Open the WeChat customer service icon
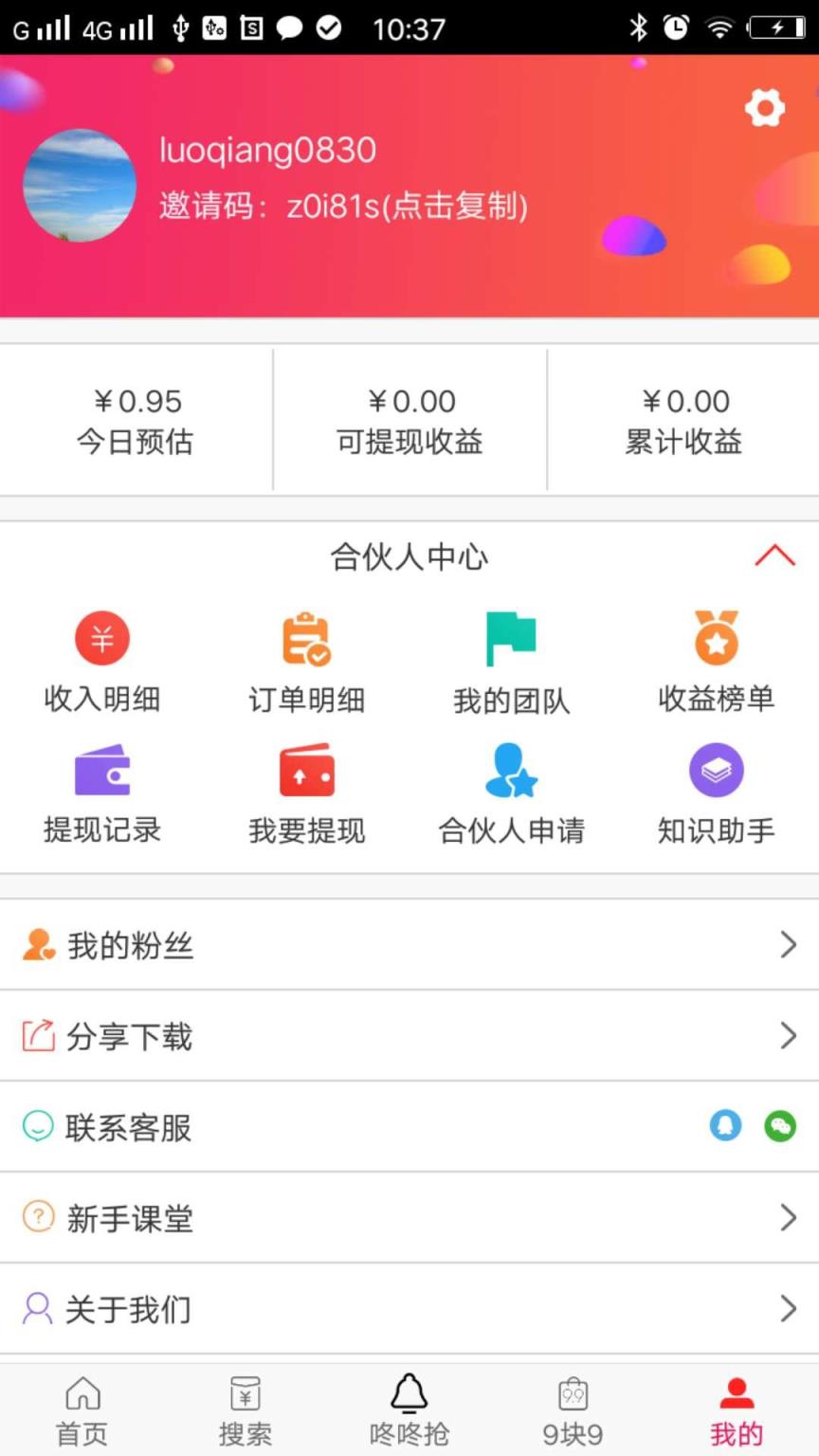The height and width of the screenshot is (1456, 819). pyautogui.click(x=779, y=1126)
